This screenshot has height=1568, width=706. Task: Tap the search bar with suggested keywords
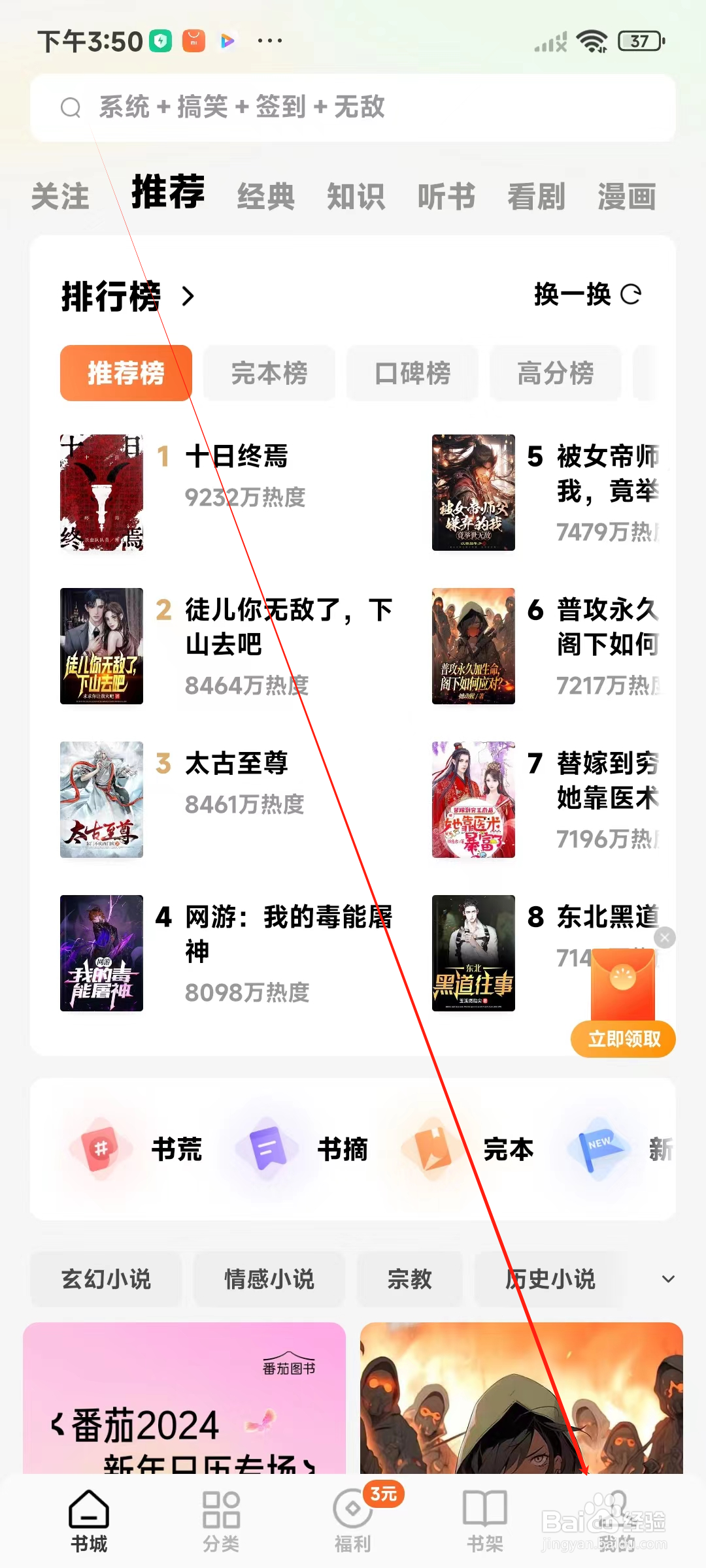[x=353, y=108]
